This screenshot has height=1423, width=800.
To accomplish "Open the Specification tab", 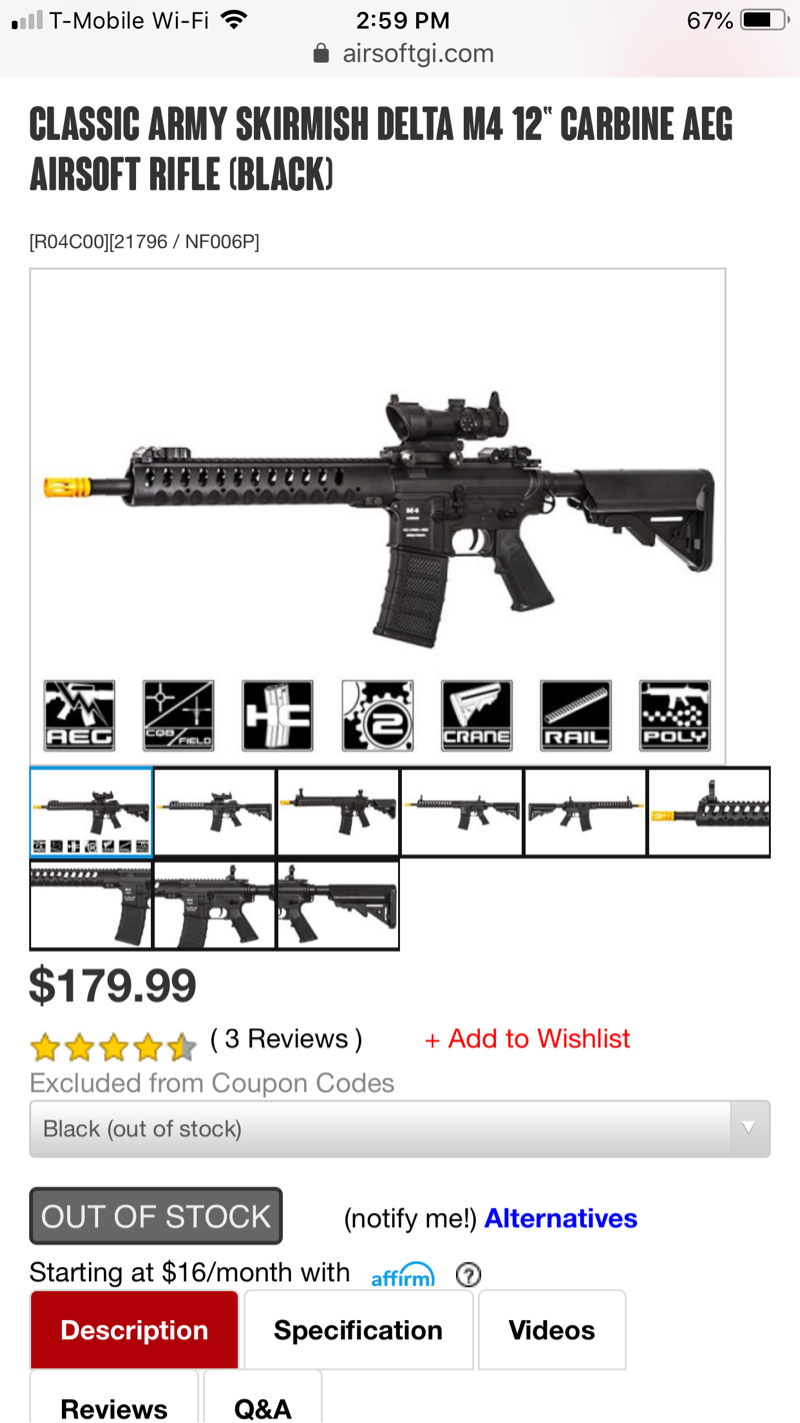I will point(358,1330).
